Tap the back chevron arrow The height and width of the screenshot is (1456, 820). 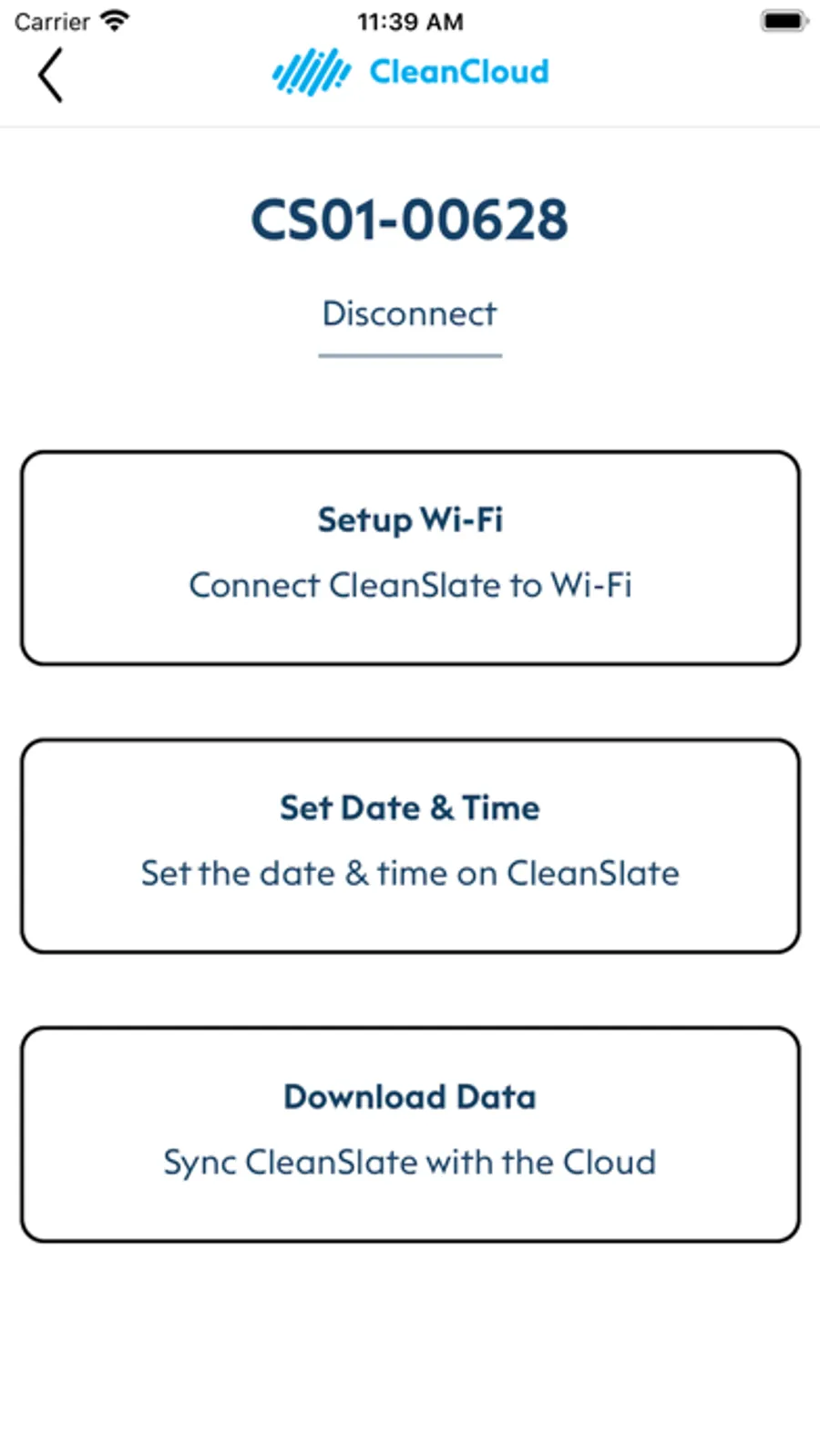click(50, 77)
